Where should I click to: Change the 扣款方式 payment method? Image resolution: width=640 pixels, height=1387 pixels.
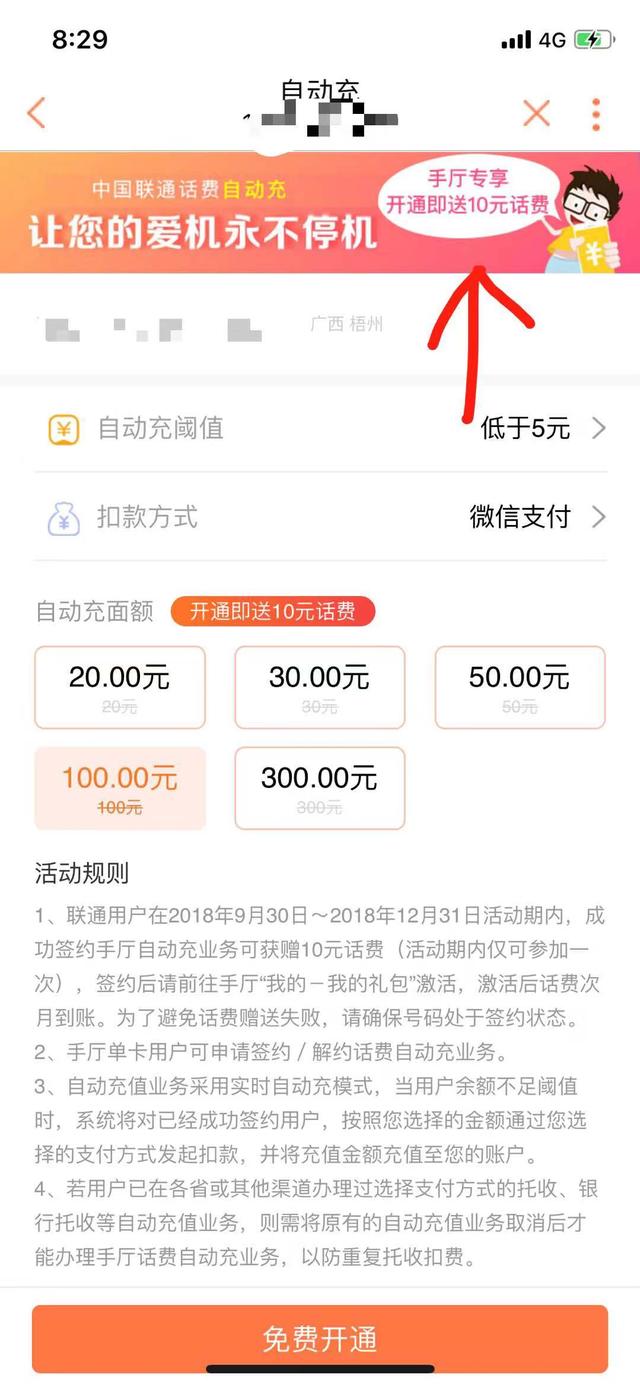[x=320, y=517]
